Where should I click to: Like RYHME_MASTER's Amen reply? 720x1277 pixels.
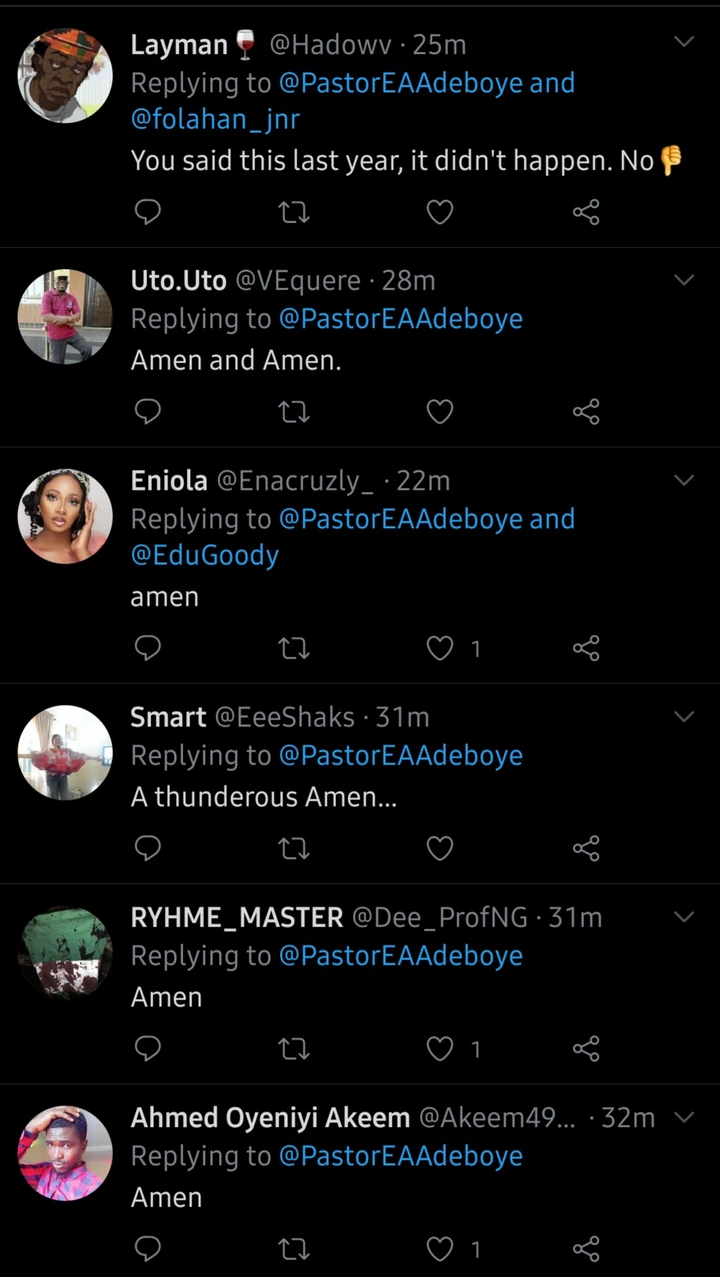click(x=440, y=1049)
